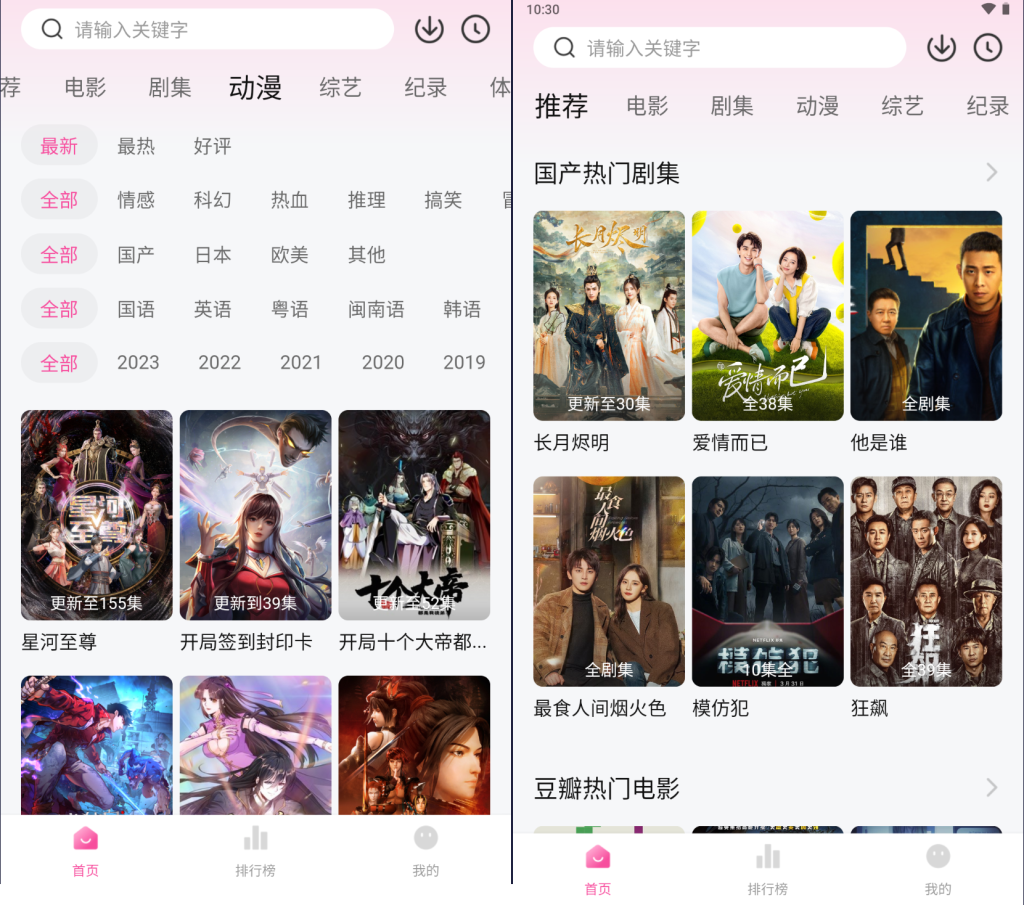Filter anime by 热血 genre
The image size is (1024, 905).
289,200
